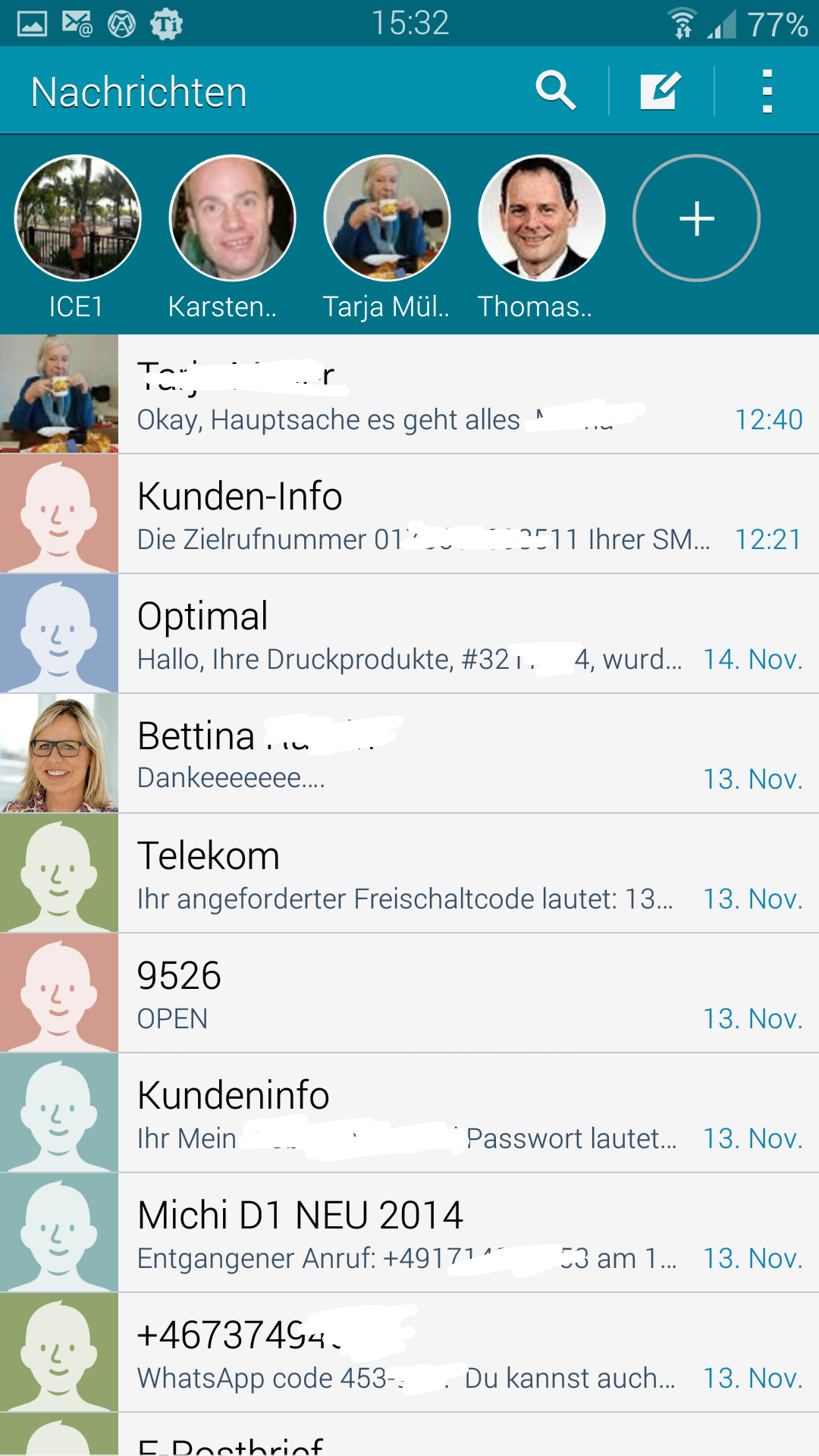Open the conversation with Bettina

click(x=409, y=753)
